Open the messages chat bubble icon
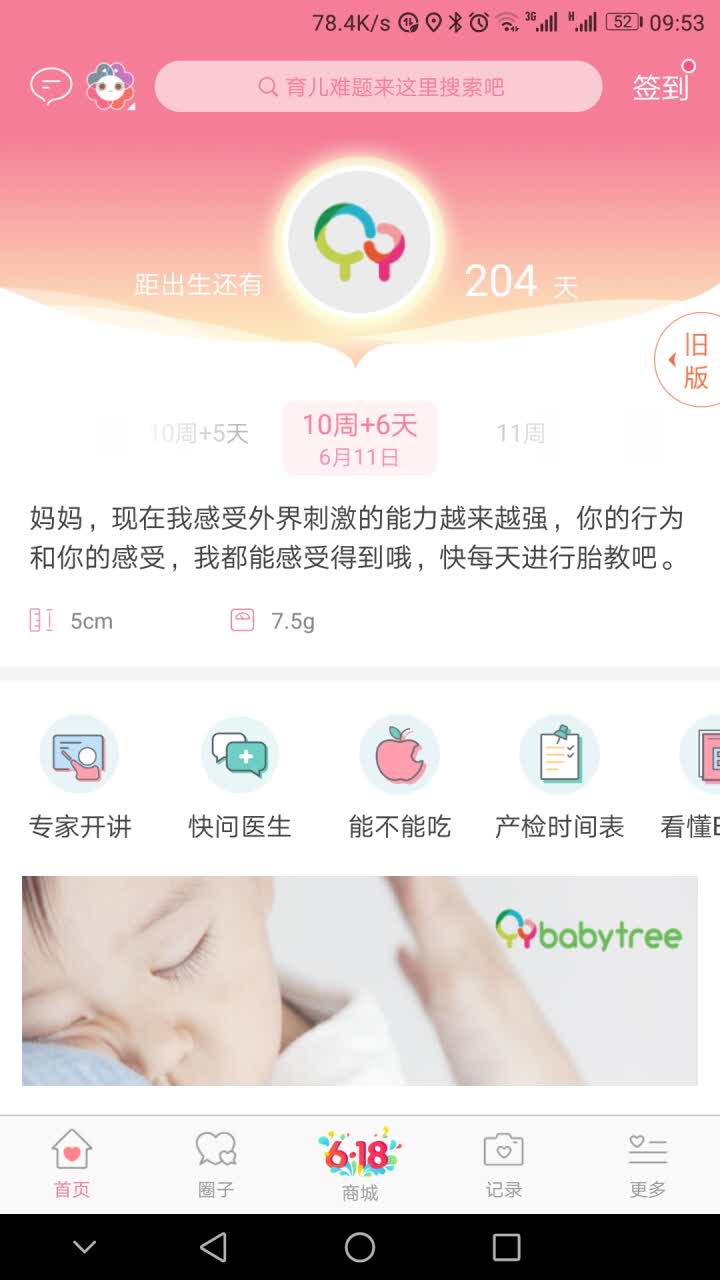 tap(51, 87)
